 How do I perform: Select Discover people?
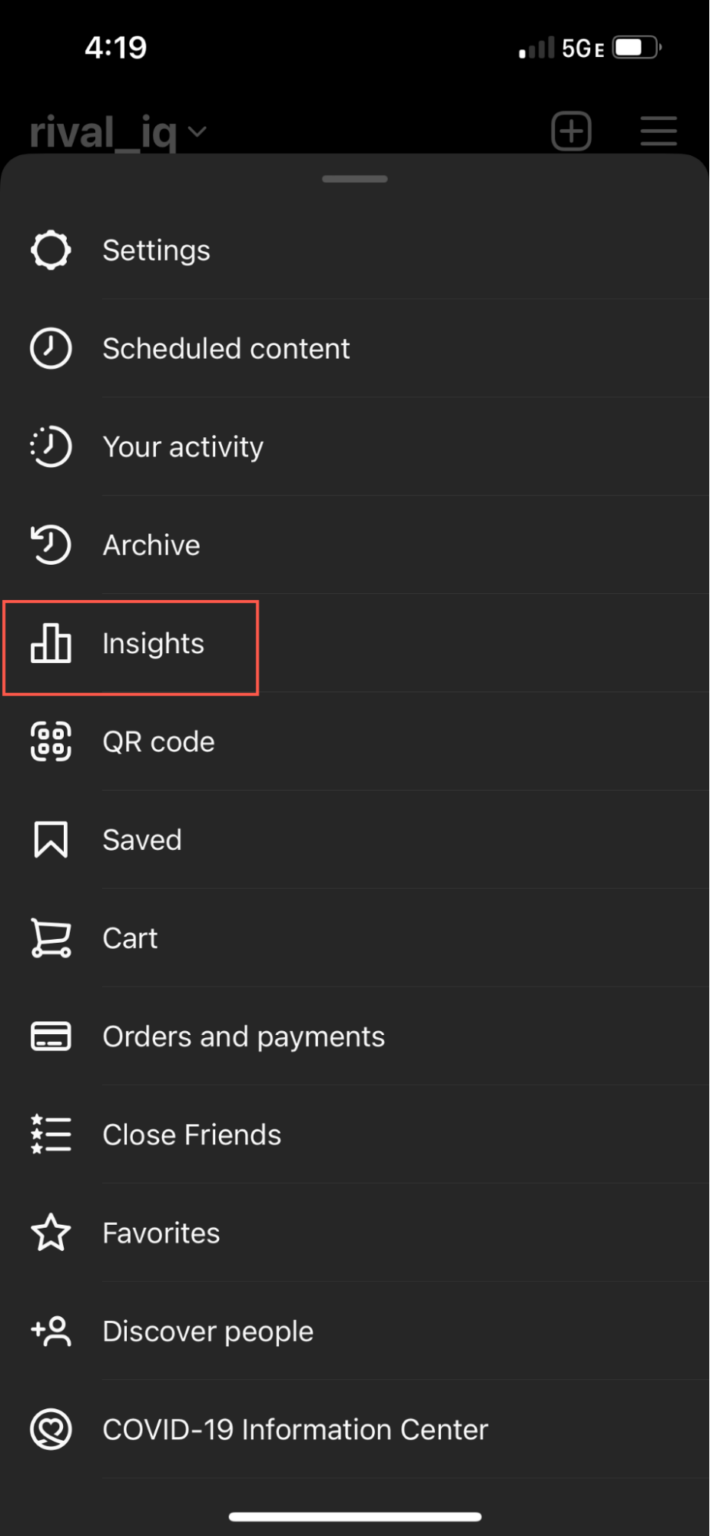click(x=208, y=1331)
